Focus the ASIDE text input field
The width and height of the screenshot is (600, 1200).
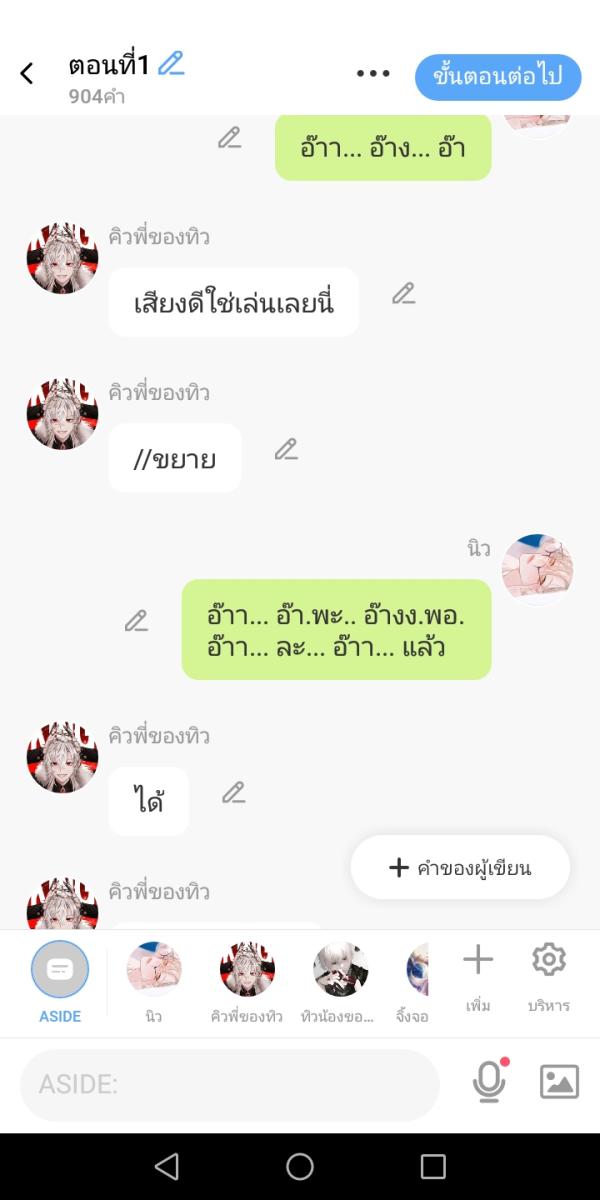[230, 1084]
